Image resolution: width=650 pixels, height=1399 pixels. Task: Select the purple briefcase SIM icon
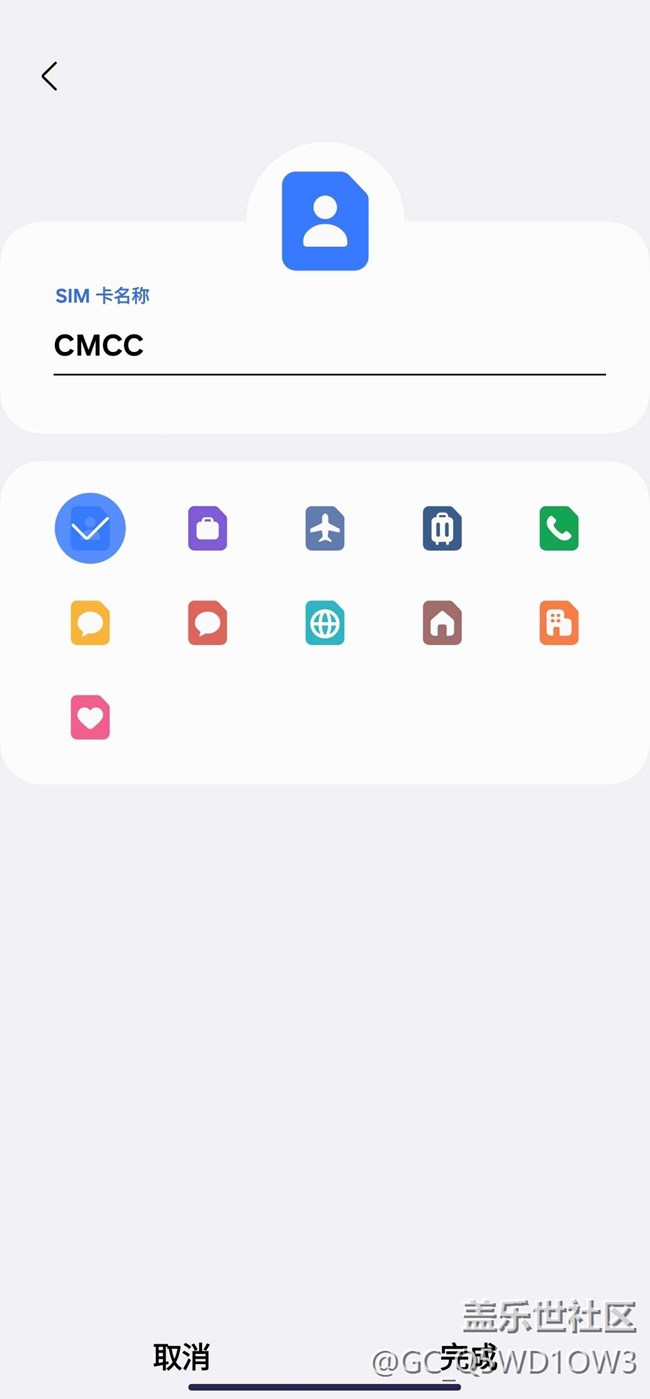pos(208,529)
